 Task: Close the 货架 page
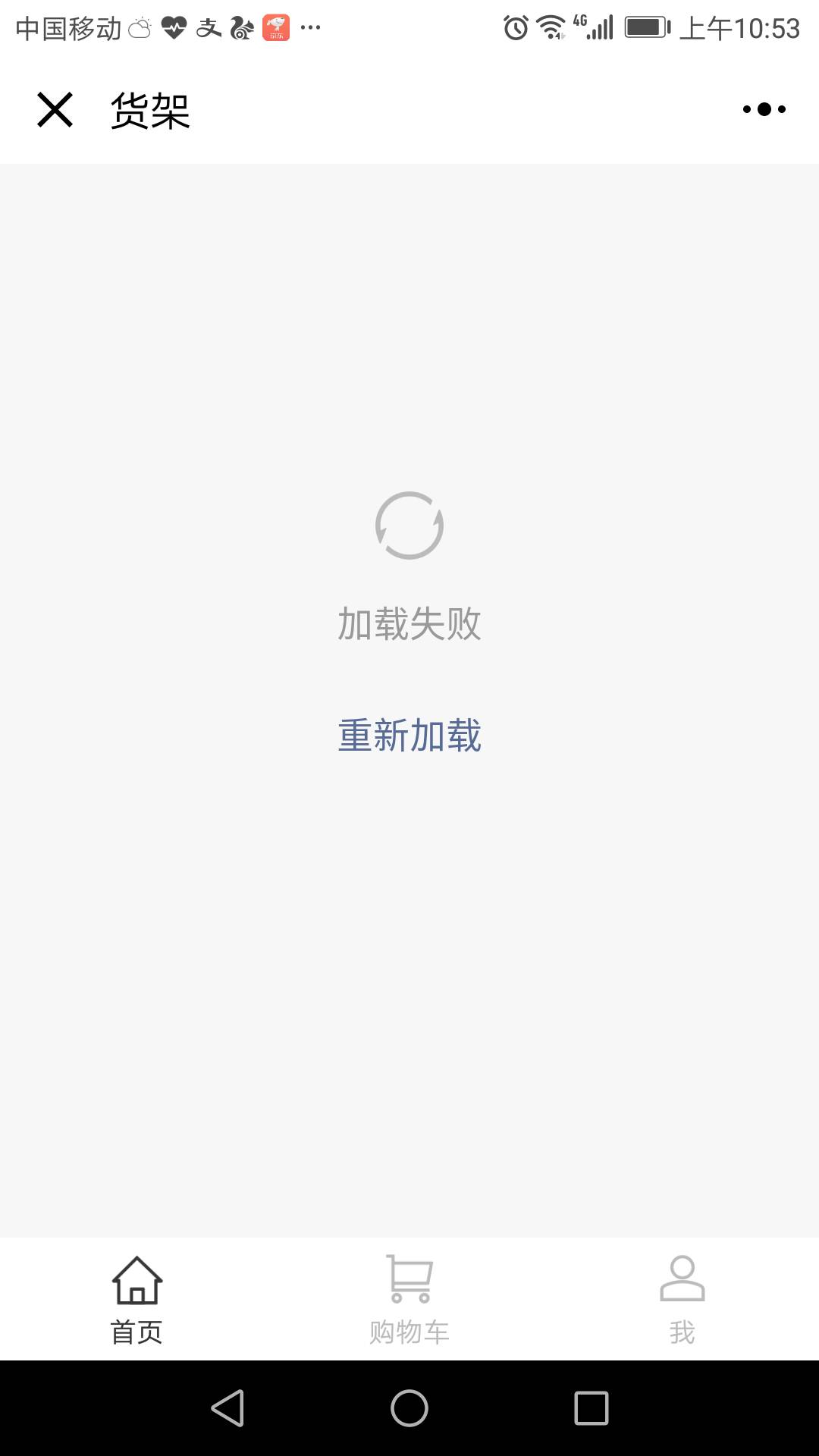[55, 110]
